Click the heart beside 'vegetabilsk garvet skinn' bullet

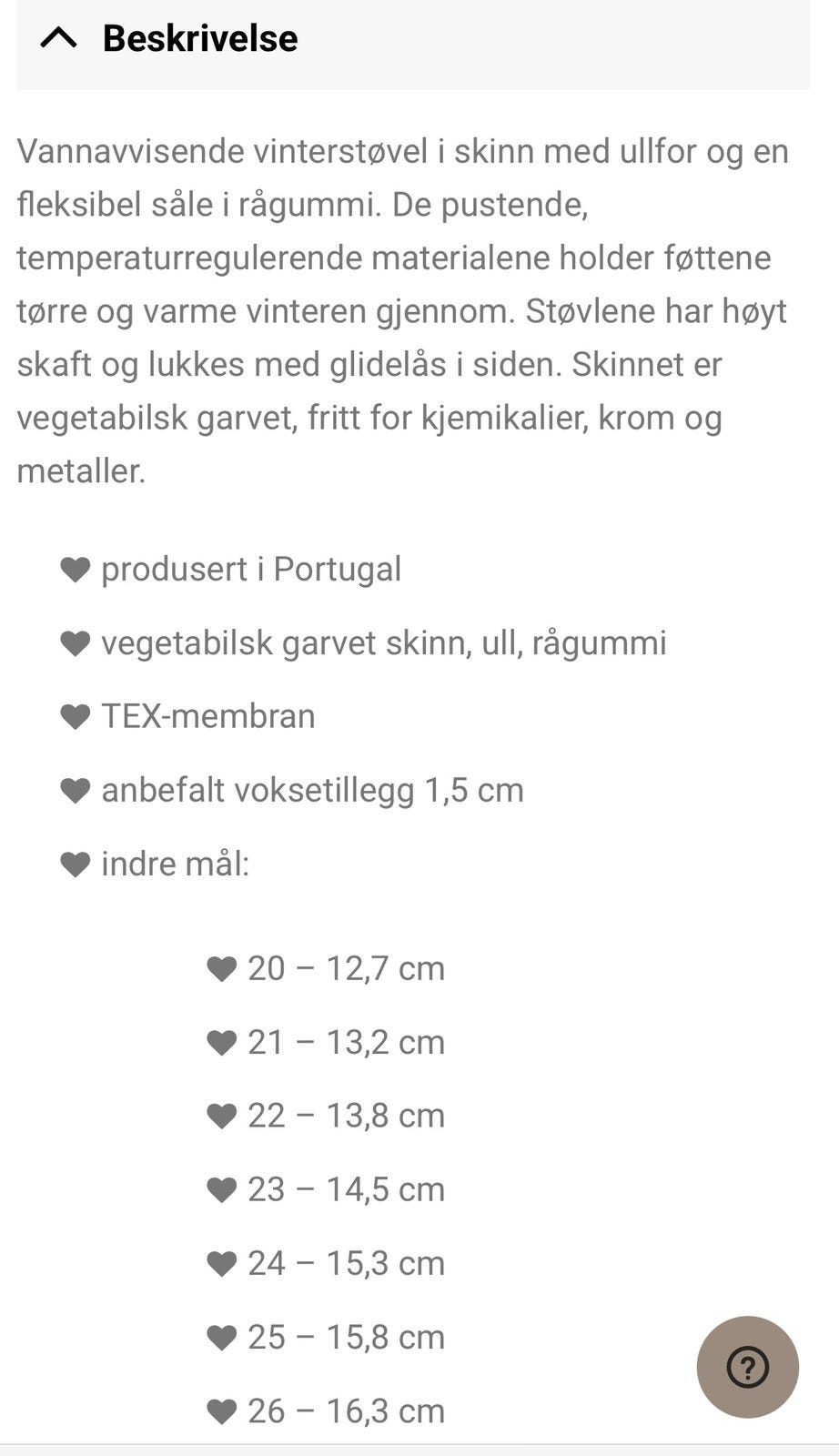(75, 642)
